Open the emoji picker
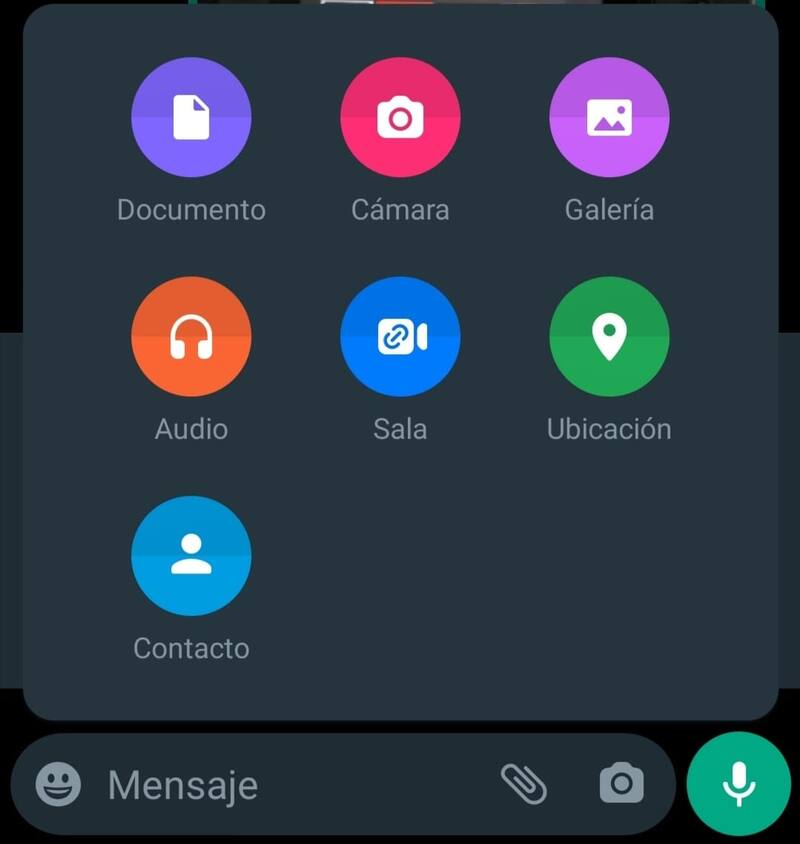The height and width of the screenshot is (844, 800). (58, 784)
